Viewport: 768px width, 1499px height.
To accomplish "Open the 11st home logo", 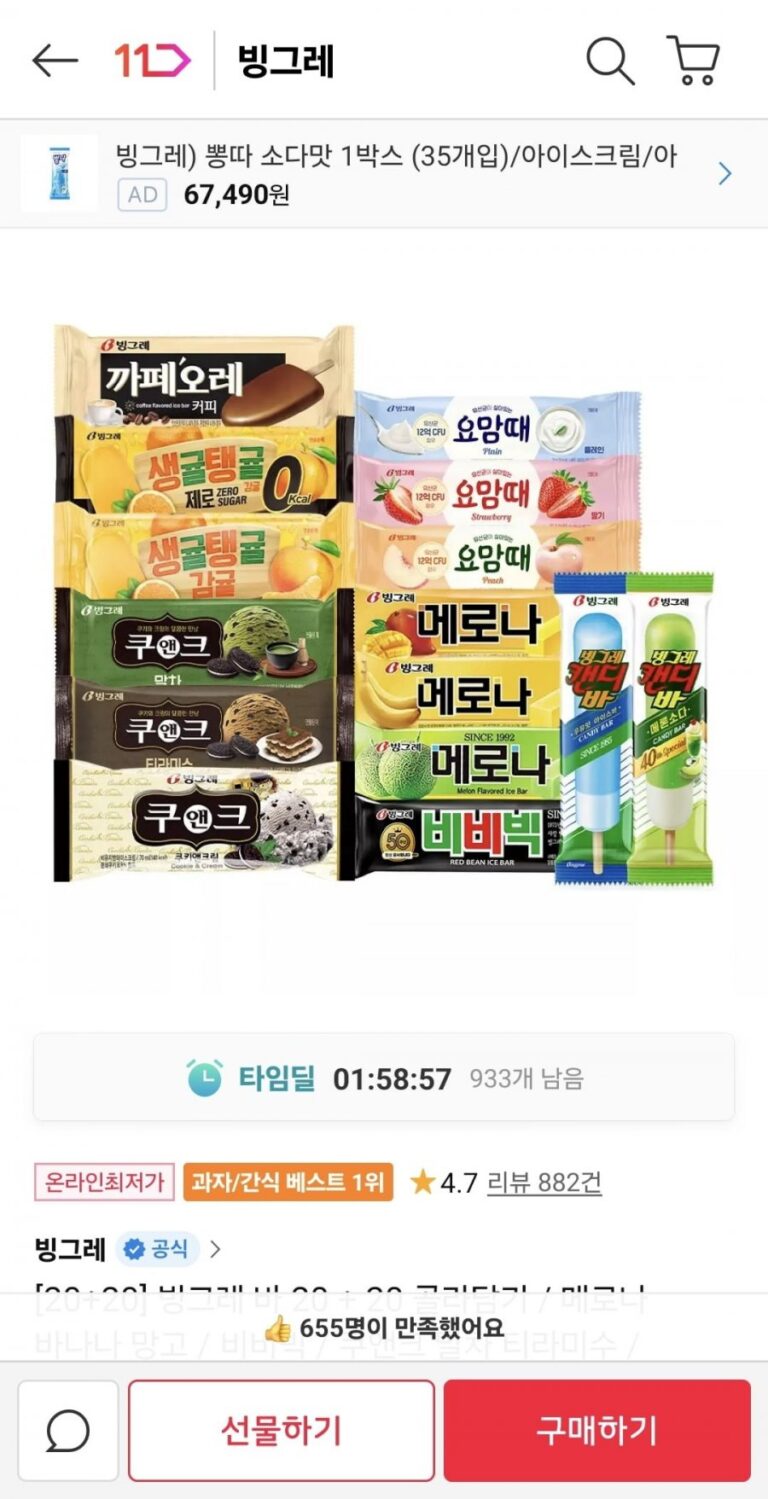I will tap(151, 61).
